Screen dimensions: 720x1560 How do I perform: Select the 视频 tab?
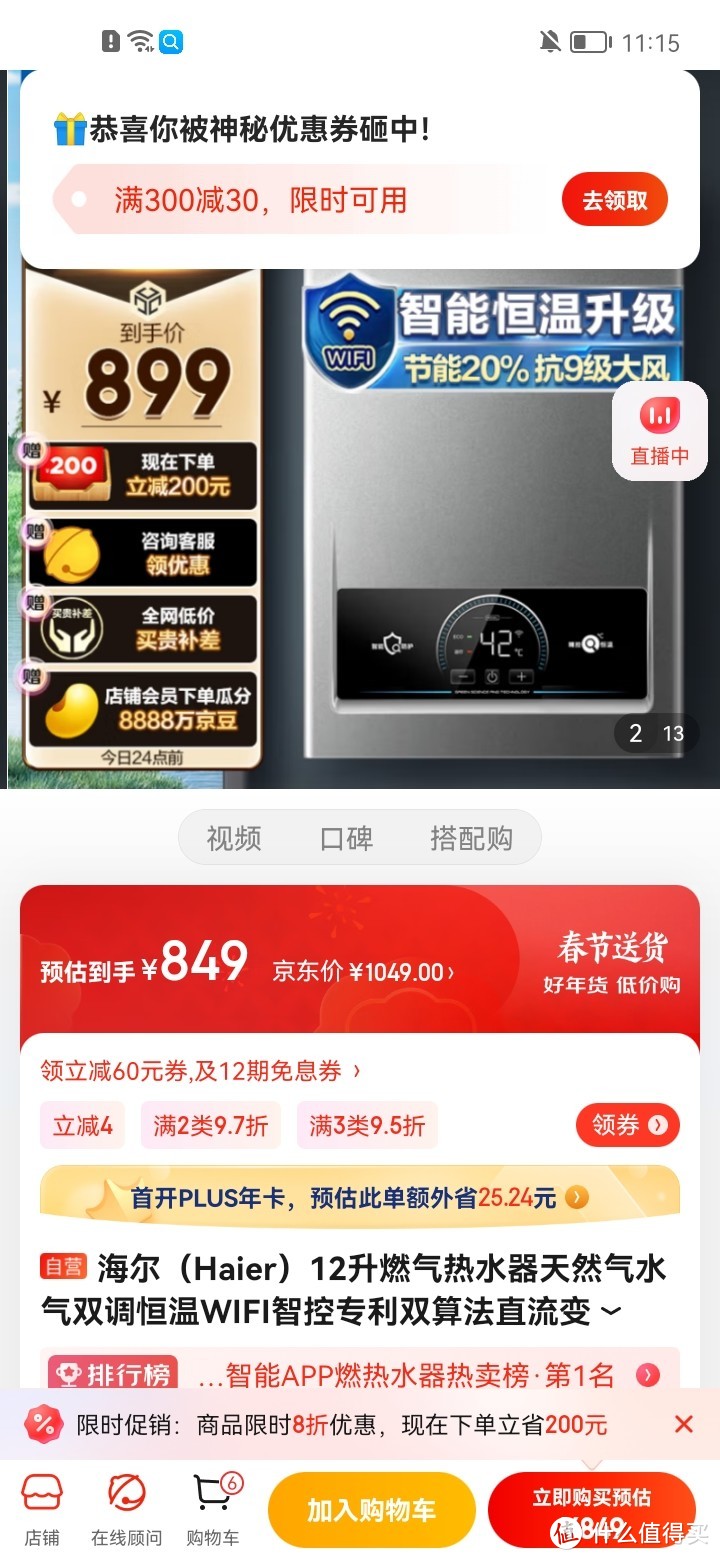coord(233,838)
